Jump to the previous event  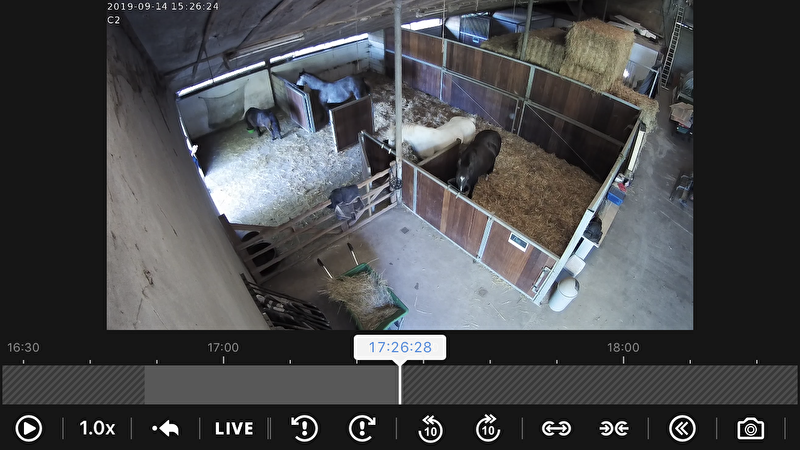point(304,429)
